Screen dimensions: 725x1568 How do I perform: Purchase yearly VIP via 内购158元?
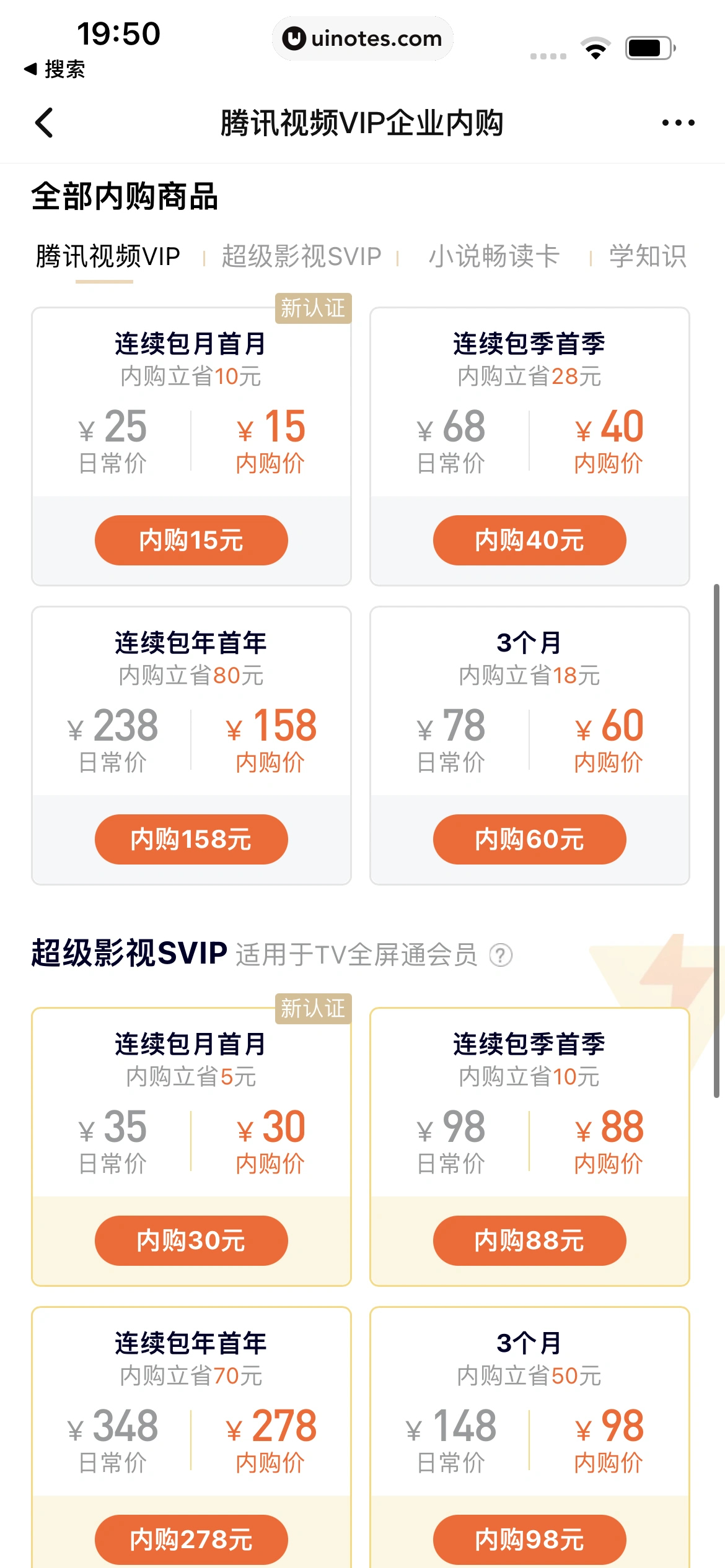[191, 839]
